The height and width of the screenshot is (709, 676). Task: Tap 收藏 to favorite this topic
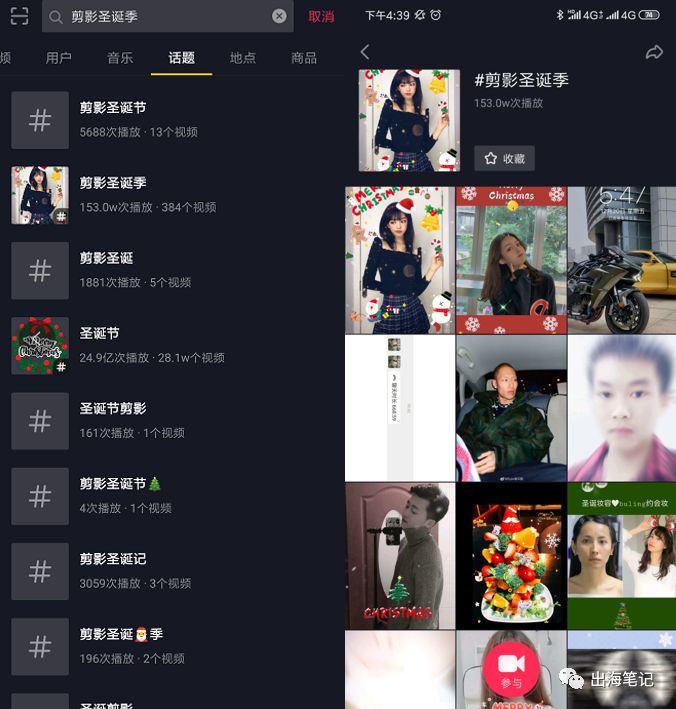coord(504,158)
